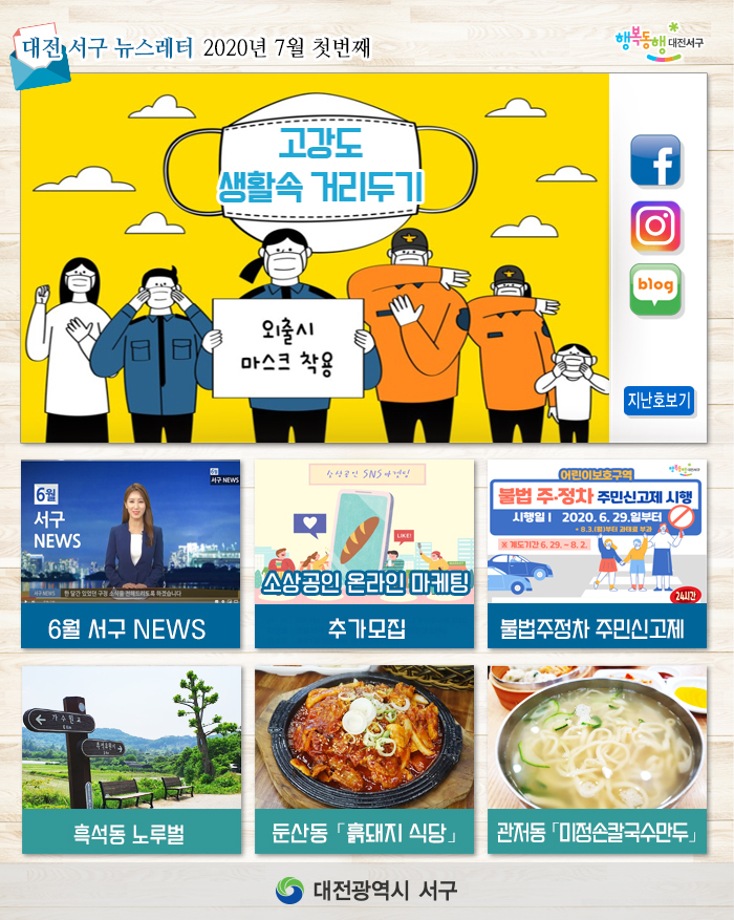The image size is (734, 920).
Task: Click the 6월 서구 NEWS headline link
Action: (131, 630)
